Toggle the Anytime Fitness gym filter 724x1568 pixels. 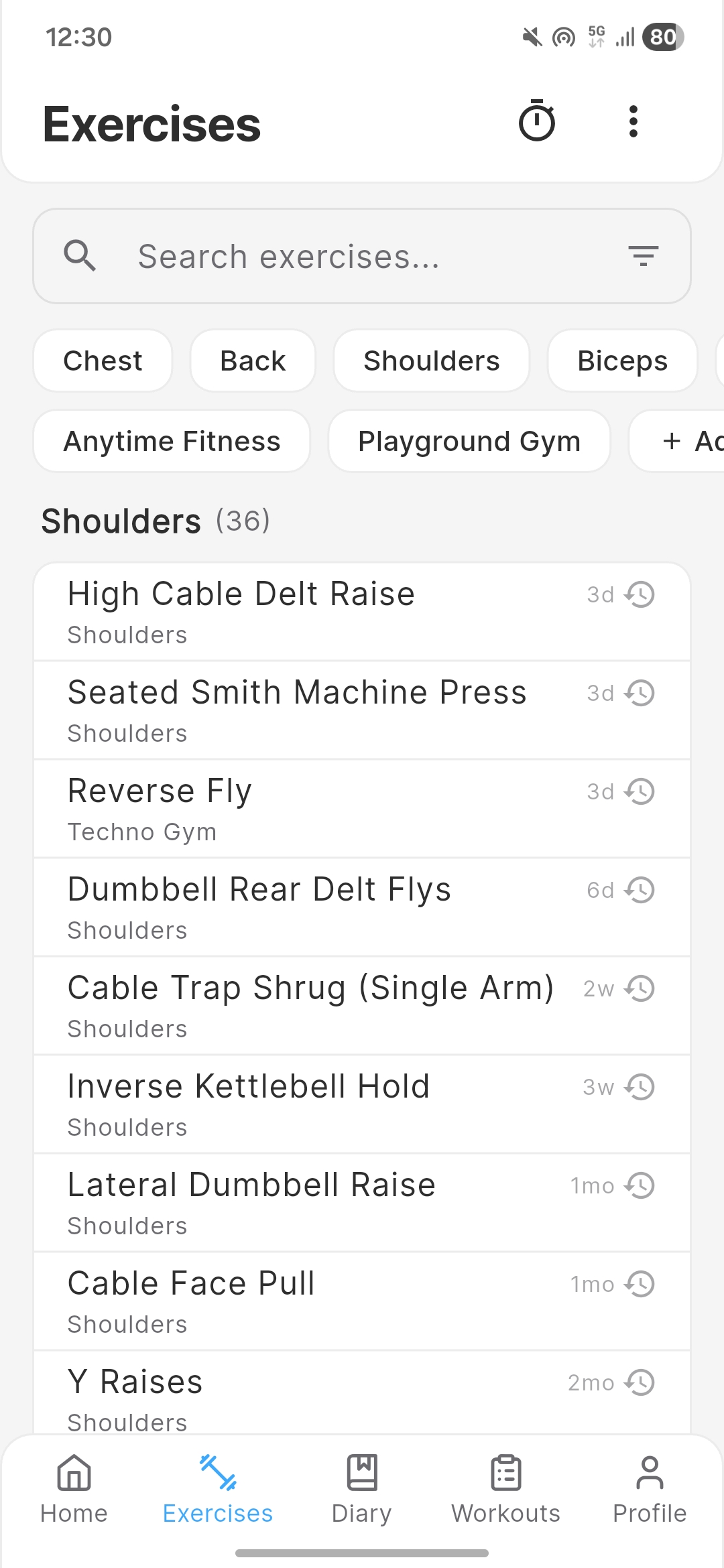pyautogui.click(x=172, y=440)
